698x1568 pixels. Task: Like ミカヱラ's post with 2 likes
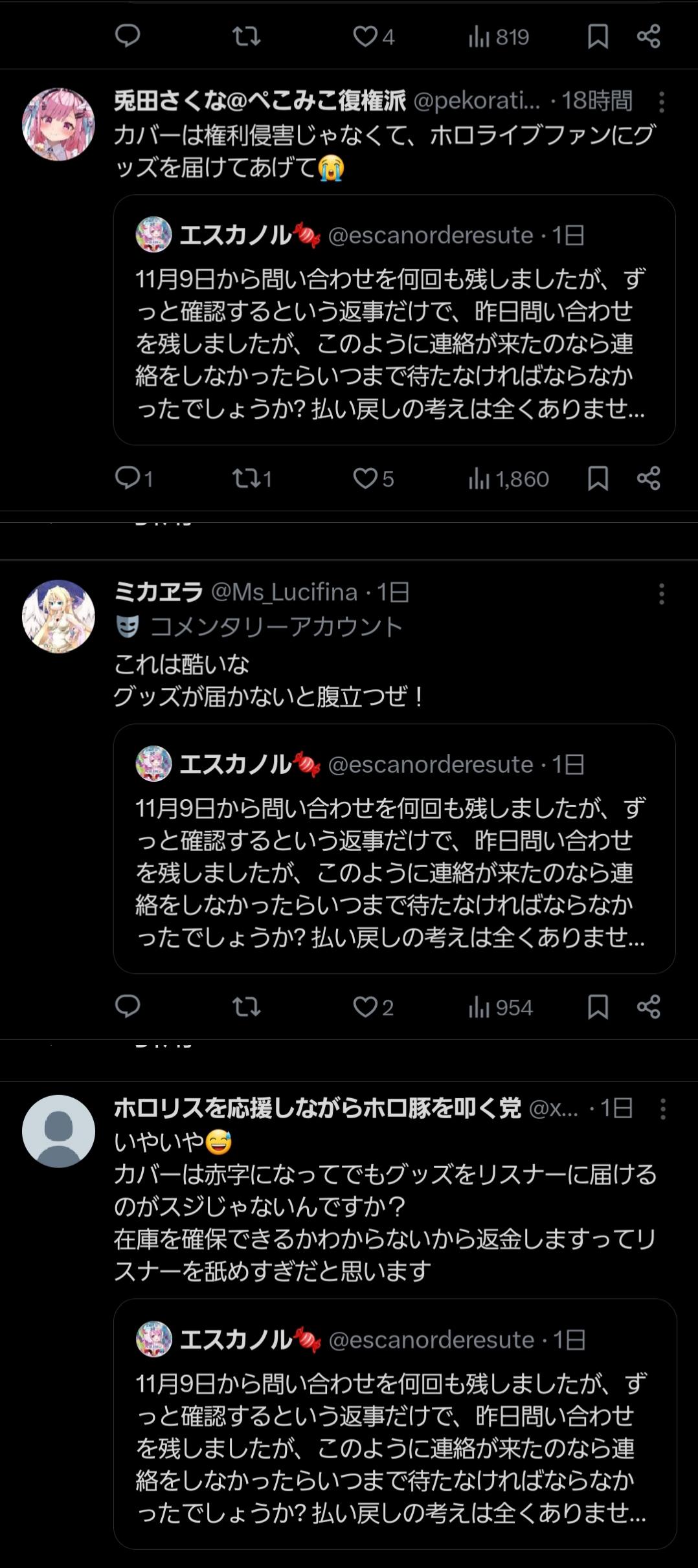pyautogui.click(x=365, y=1007)
